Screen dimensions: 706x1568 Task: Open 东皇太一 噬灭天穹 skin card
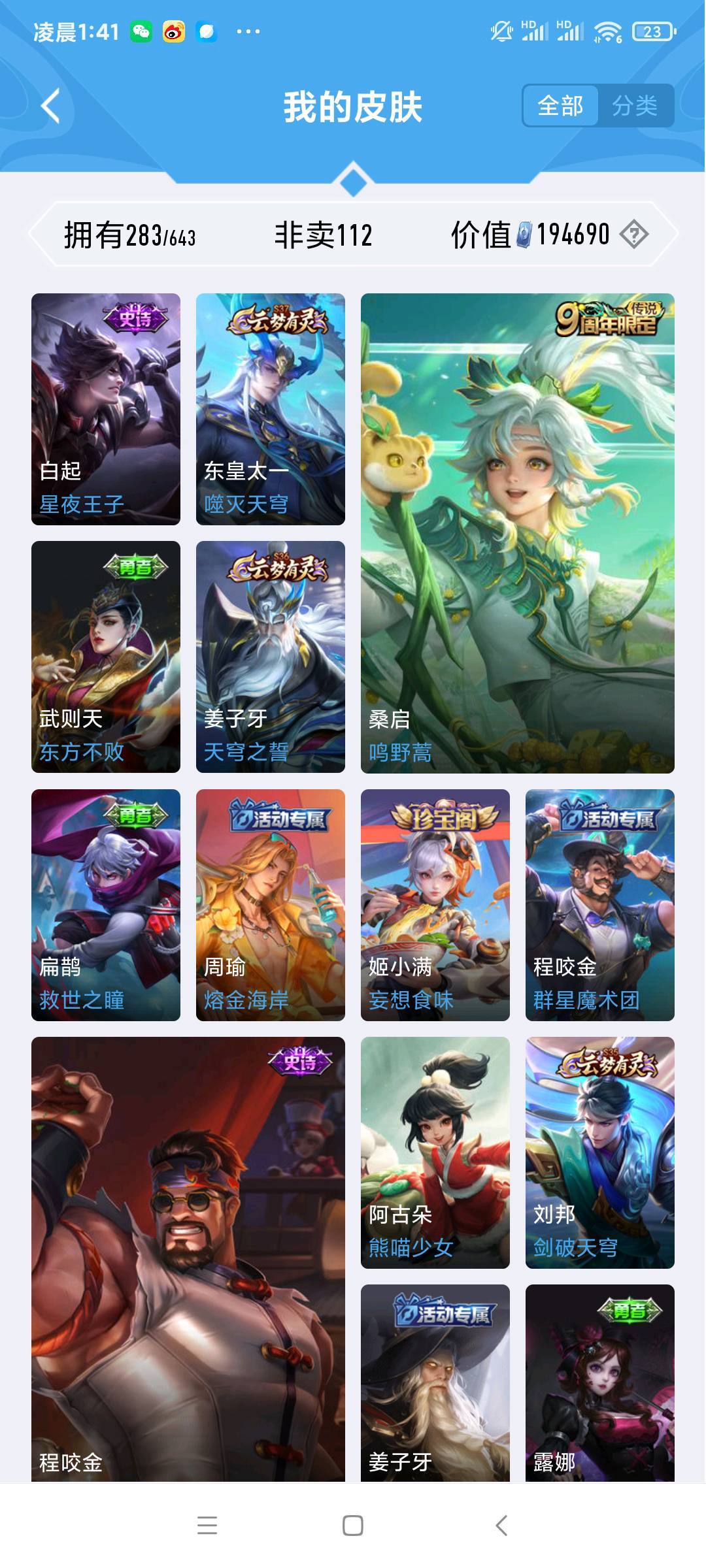point(271,409)
